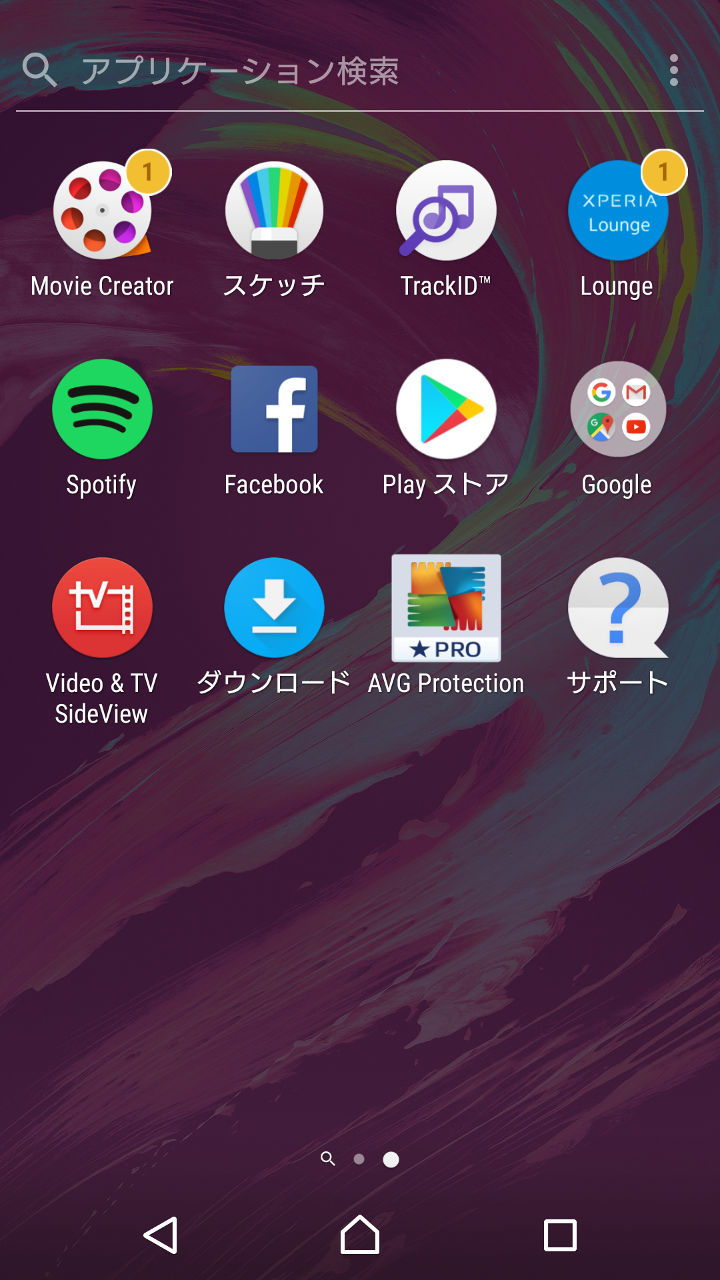This screenshot has height=1280, width=720.
Task: Open Facebook app
Action: point(274,409)
